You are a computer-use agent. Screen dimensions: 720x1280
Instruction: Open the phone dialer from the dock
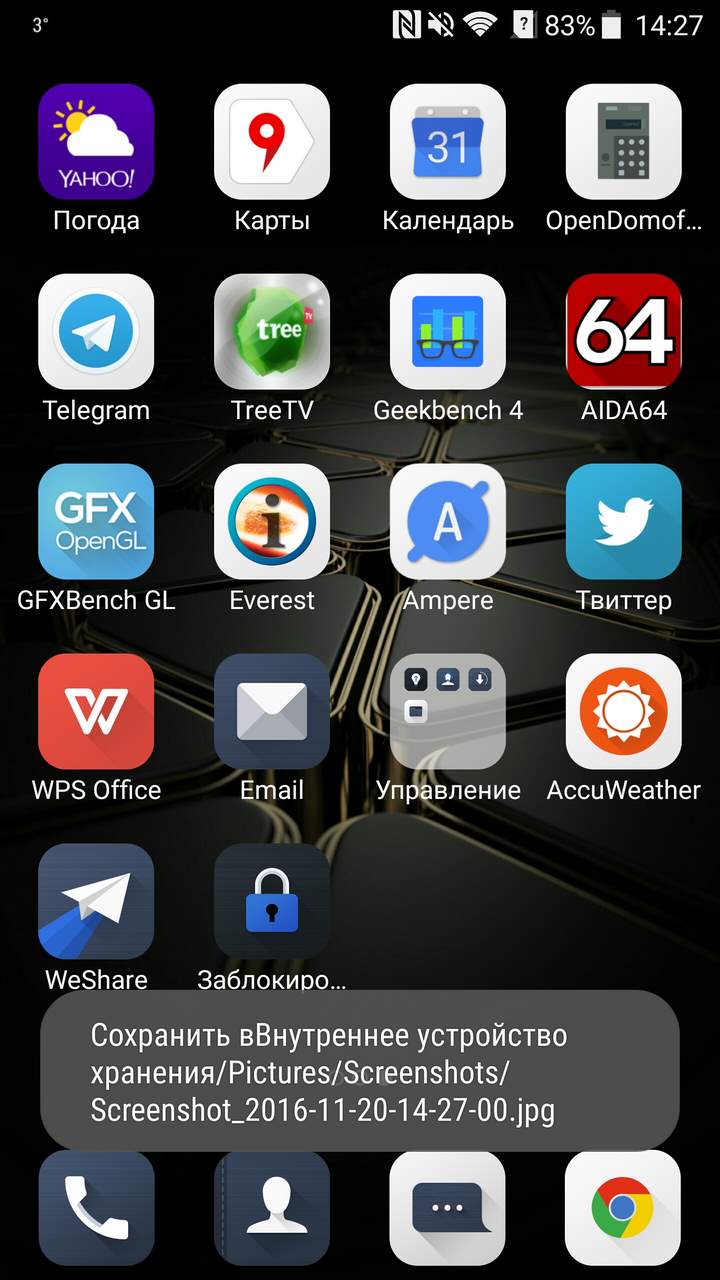tap(96, 1208)
